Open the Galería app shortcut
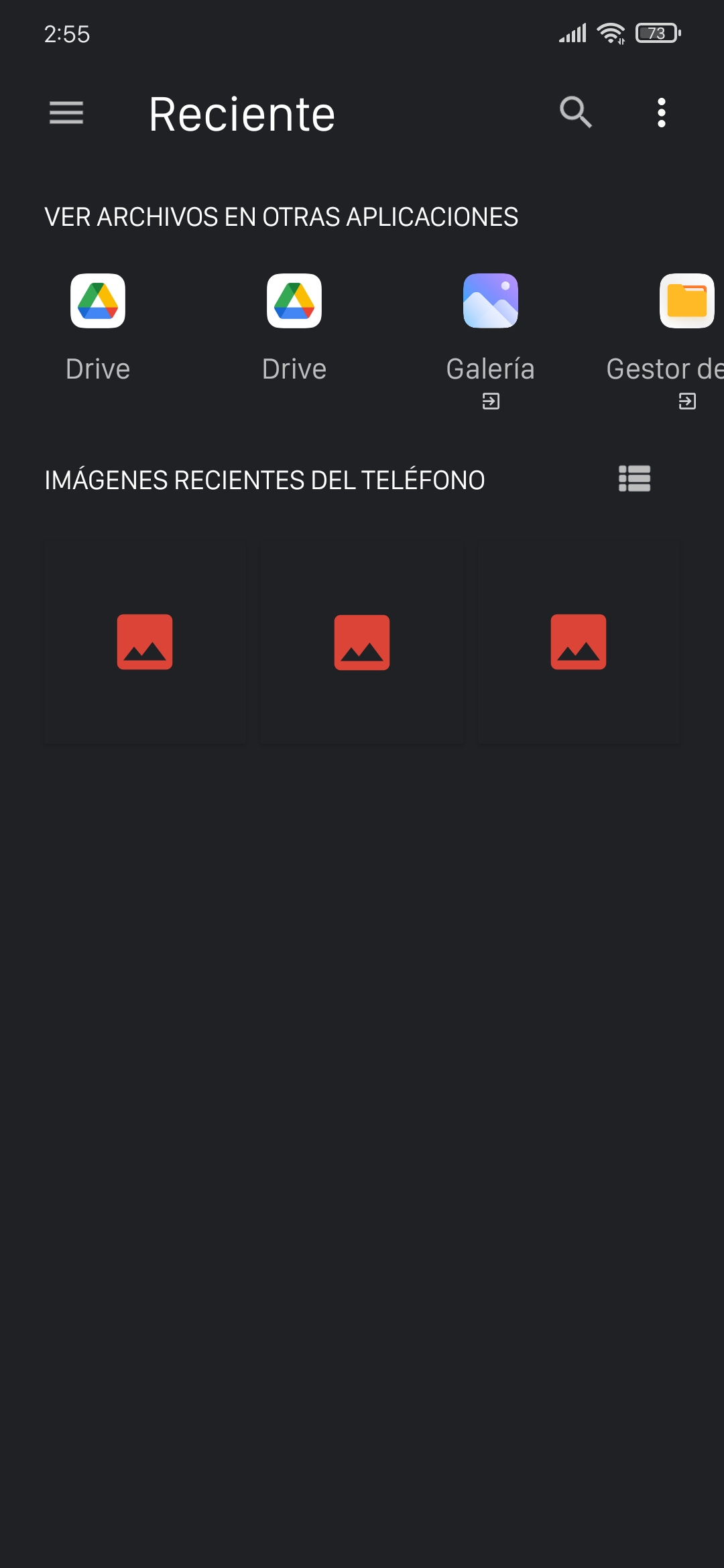This screenshot has width=724, height=1568. pos(491,340)
